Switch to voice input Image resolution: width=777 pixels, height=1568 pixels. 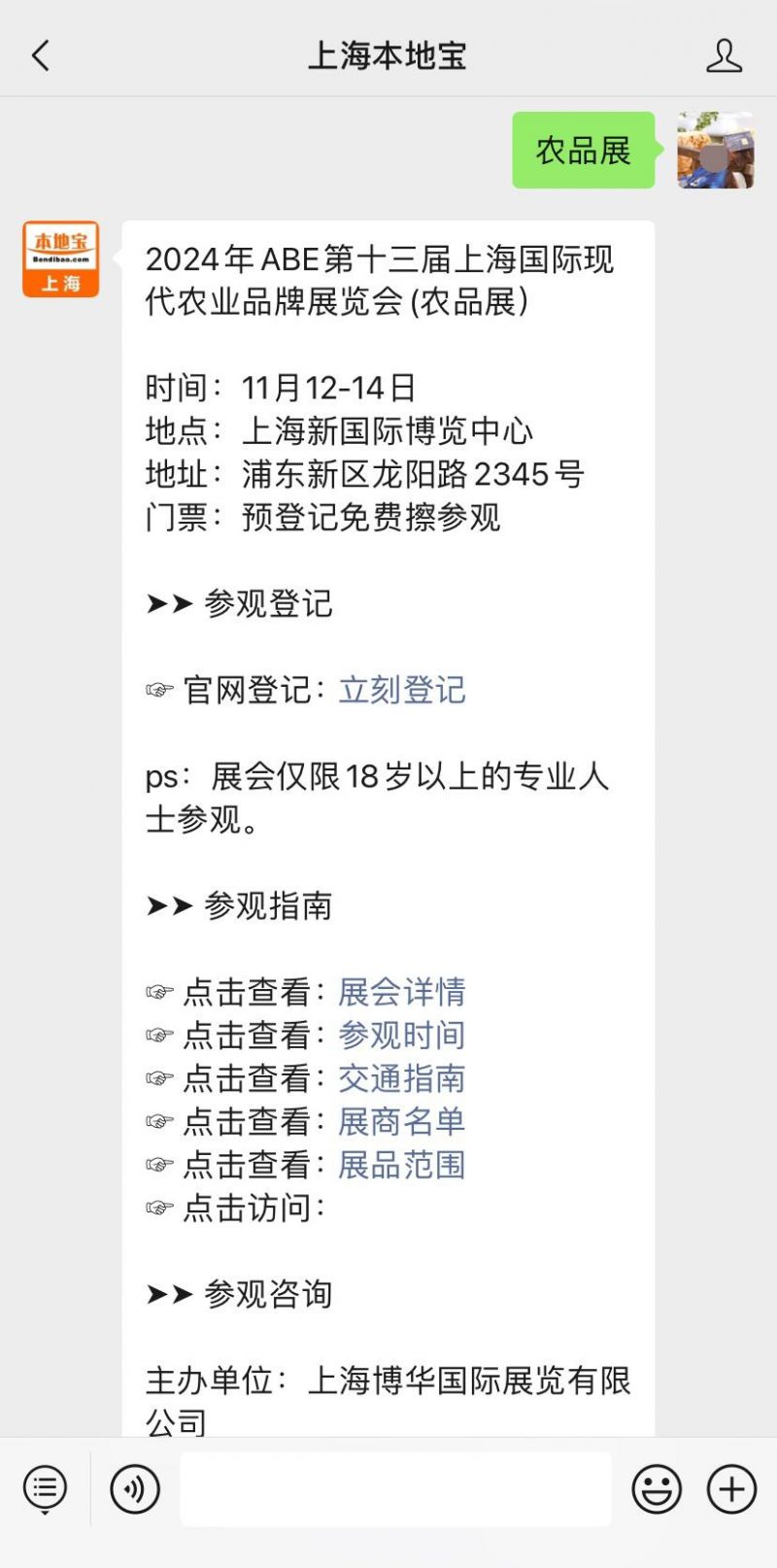135,1488
